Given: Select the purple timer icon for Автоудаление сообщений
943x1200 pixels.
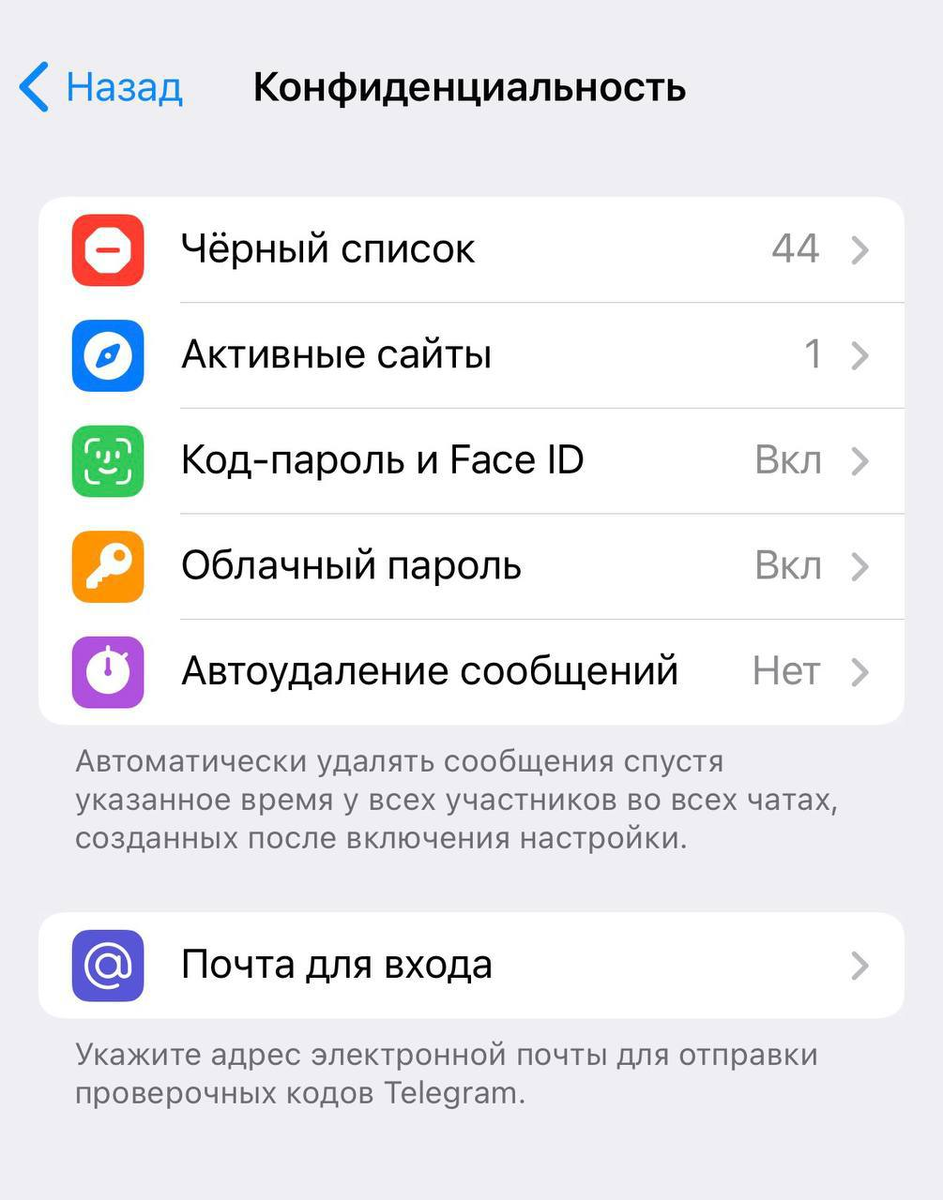Looking at the screenshot, I should [x=107, y=672].
